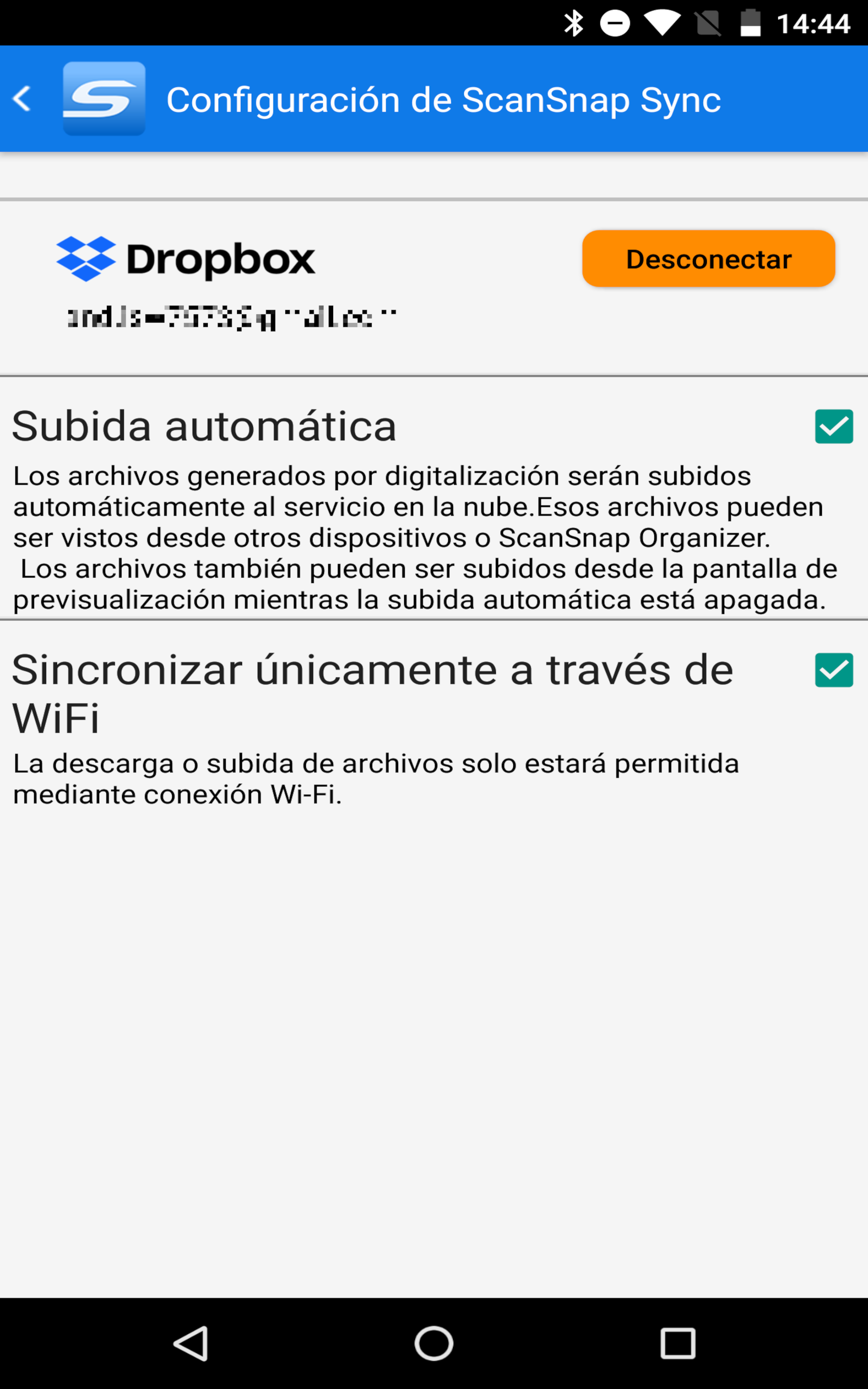Tap the back arrow in the title bar

click(23, 98)
